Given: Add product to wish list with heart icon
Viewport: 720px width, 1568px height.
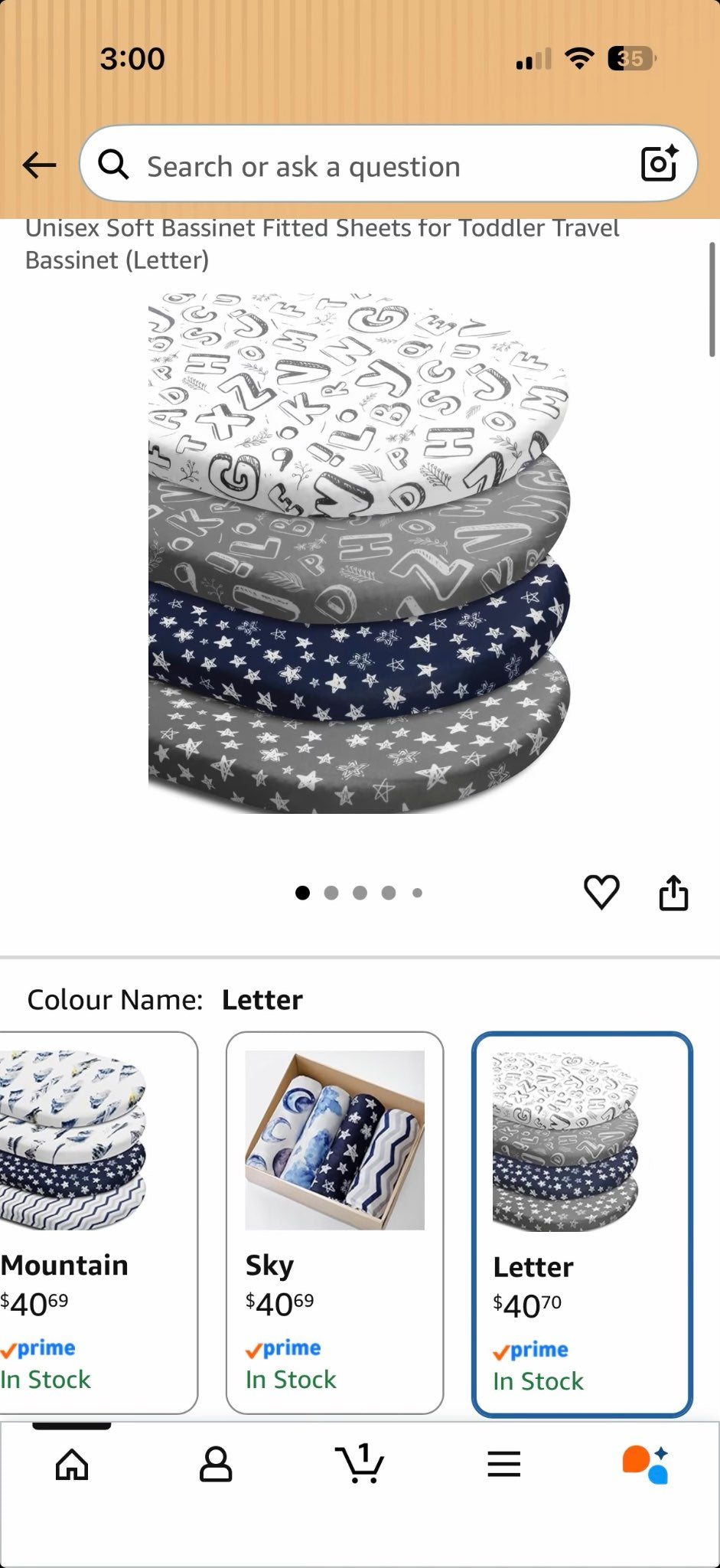Looking at the screenshot, I should (x=601, y=892).
